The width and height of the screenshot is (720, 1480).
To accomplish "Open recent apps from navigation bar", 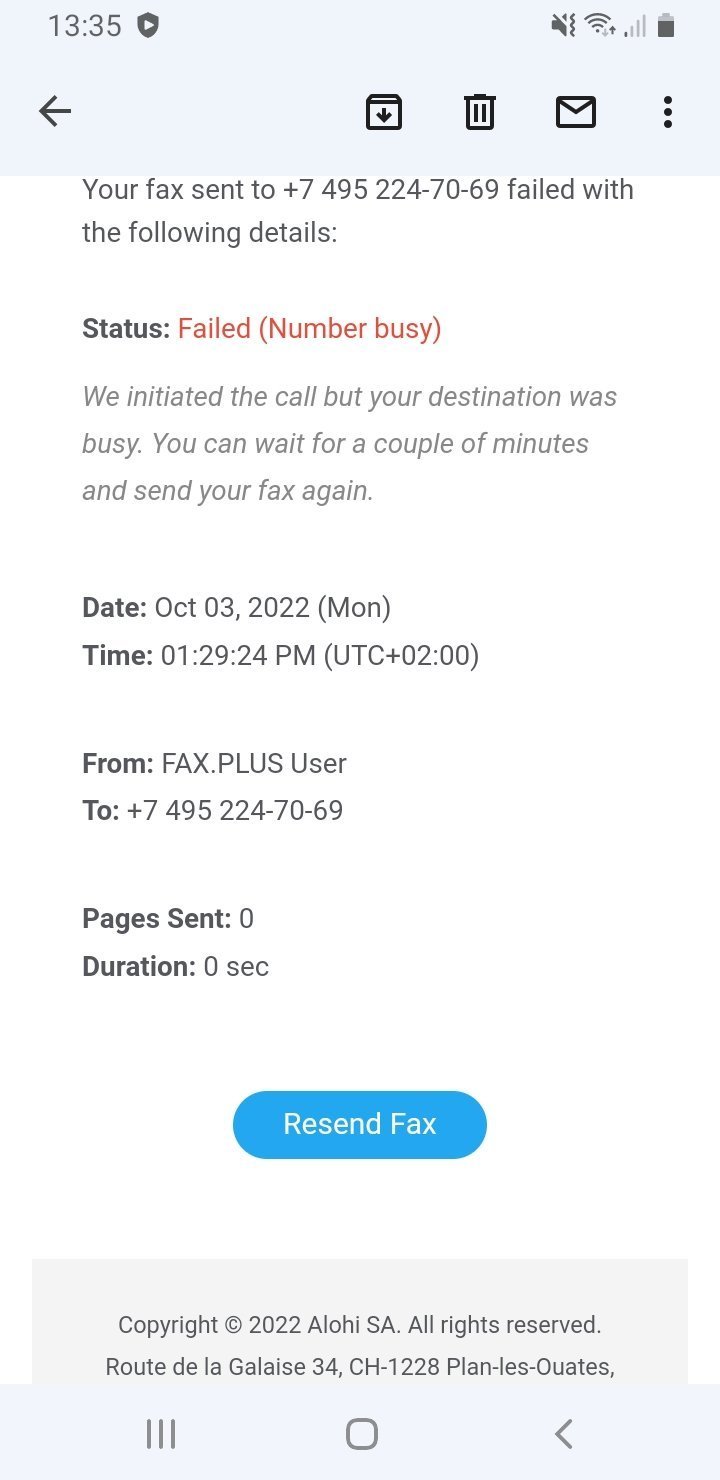I will 161,1434.
